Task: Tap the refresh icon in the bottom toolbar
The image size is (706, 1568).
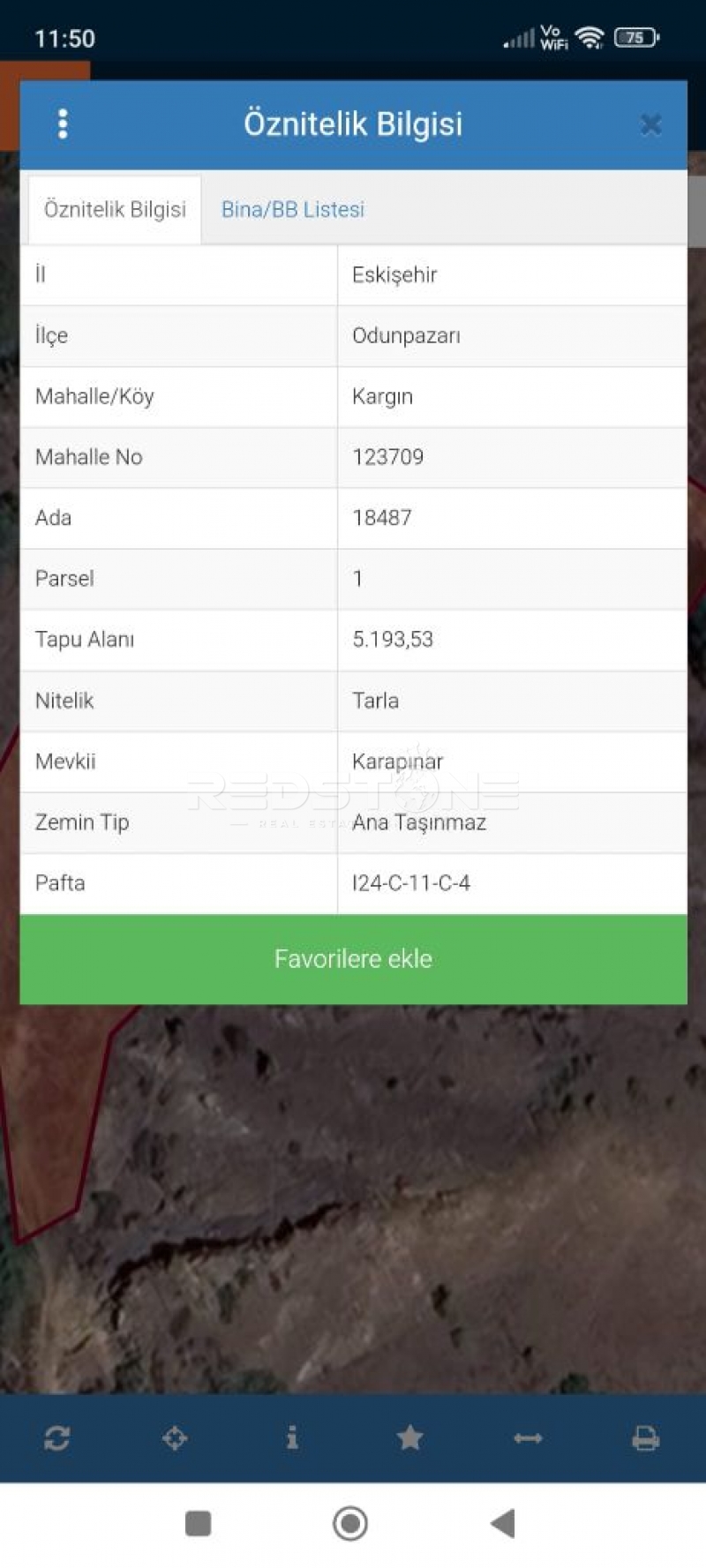Action: pos(57,1439)
